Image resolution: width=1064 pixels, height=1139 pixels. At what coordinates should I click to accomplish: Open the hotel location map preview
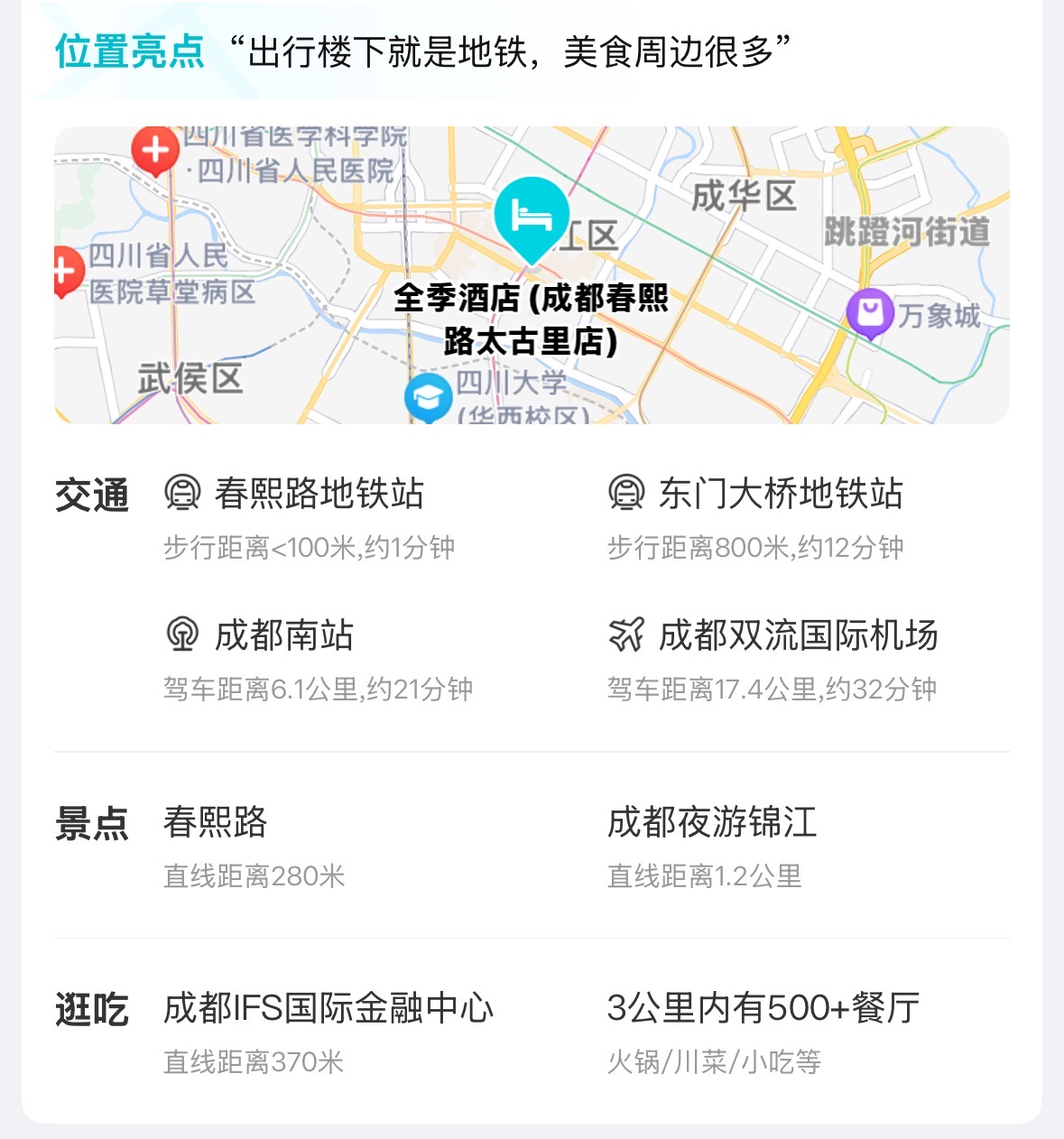[532, 275]
